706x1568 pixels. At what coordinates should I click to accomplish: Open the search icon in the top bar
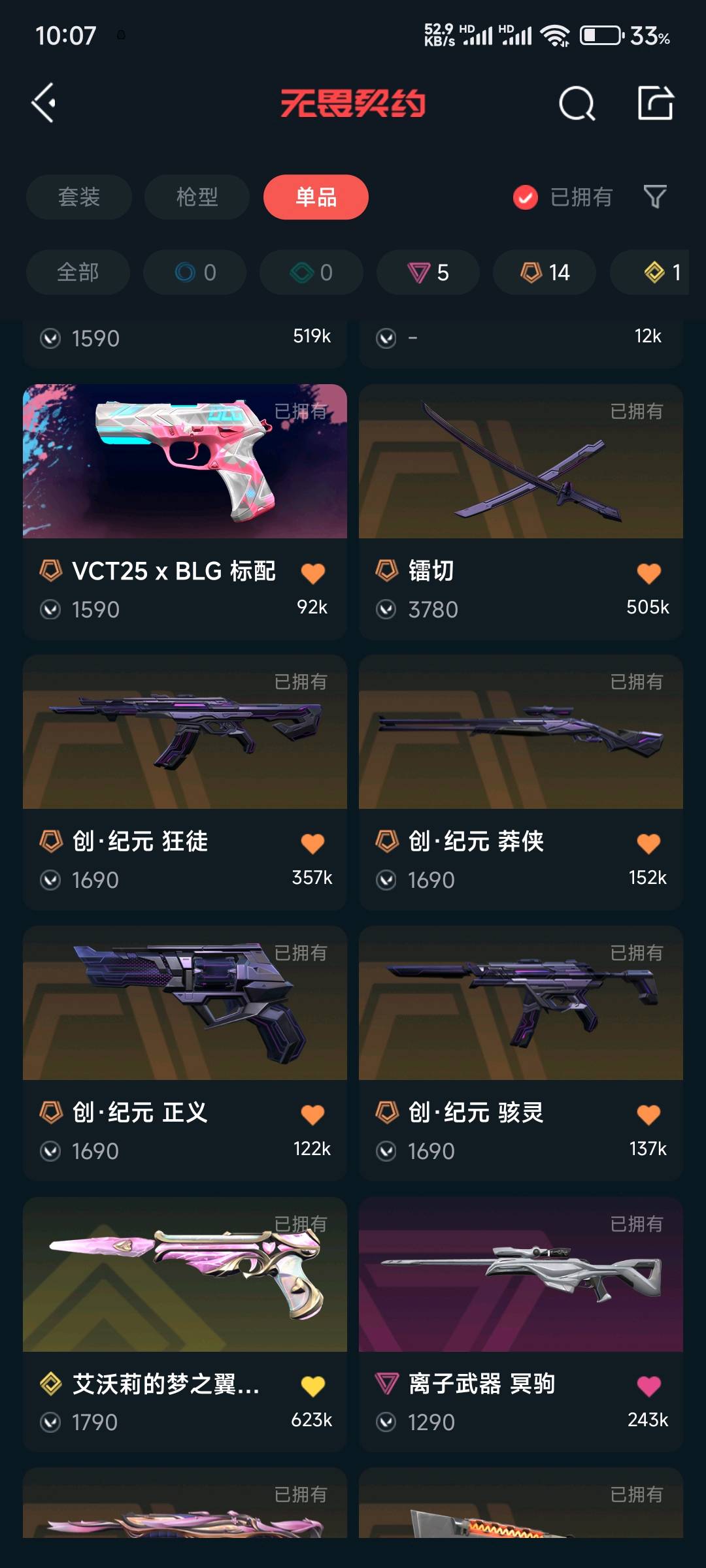point(577,103)
